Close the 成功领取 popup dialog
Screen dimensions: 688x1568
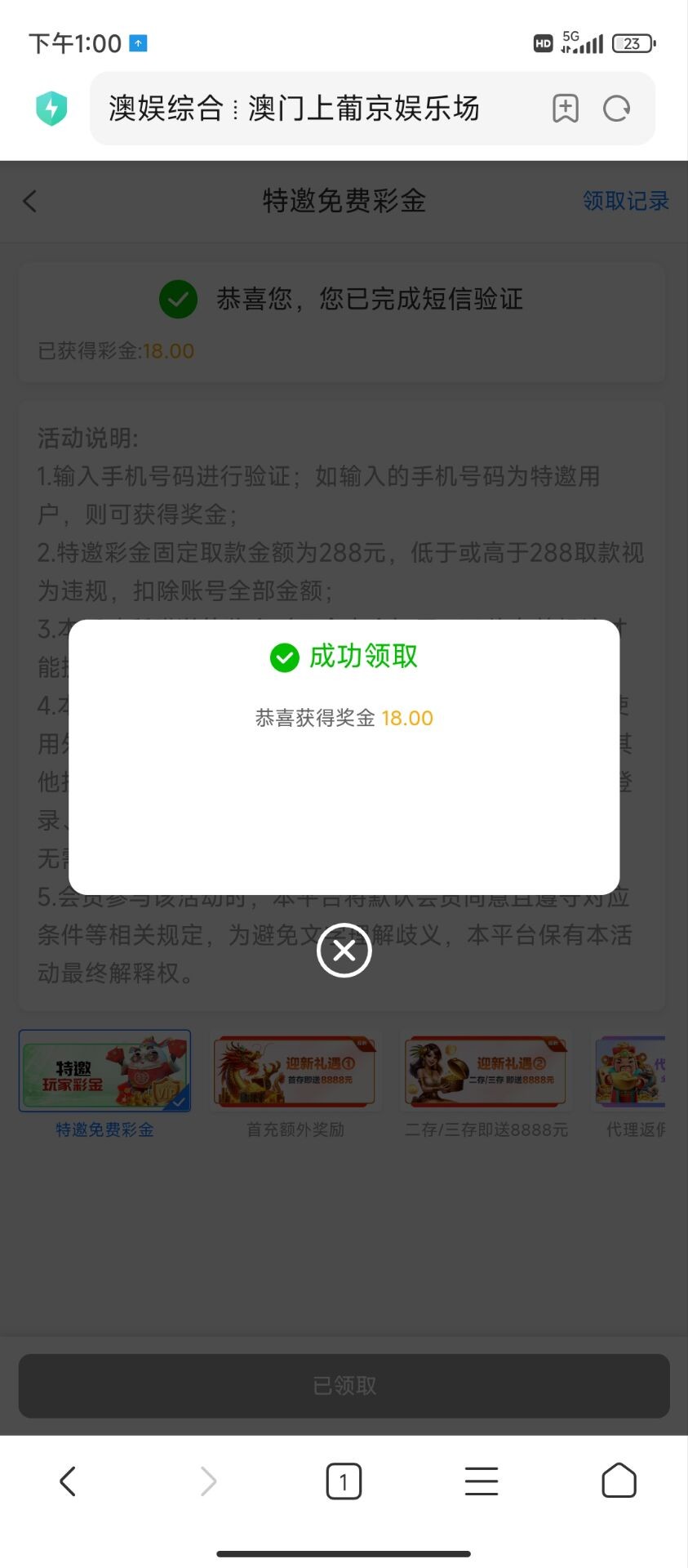(344, 951)
